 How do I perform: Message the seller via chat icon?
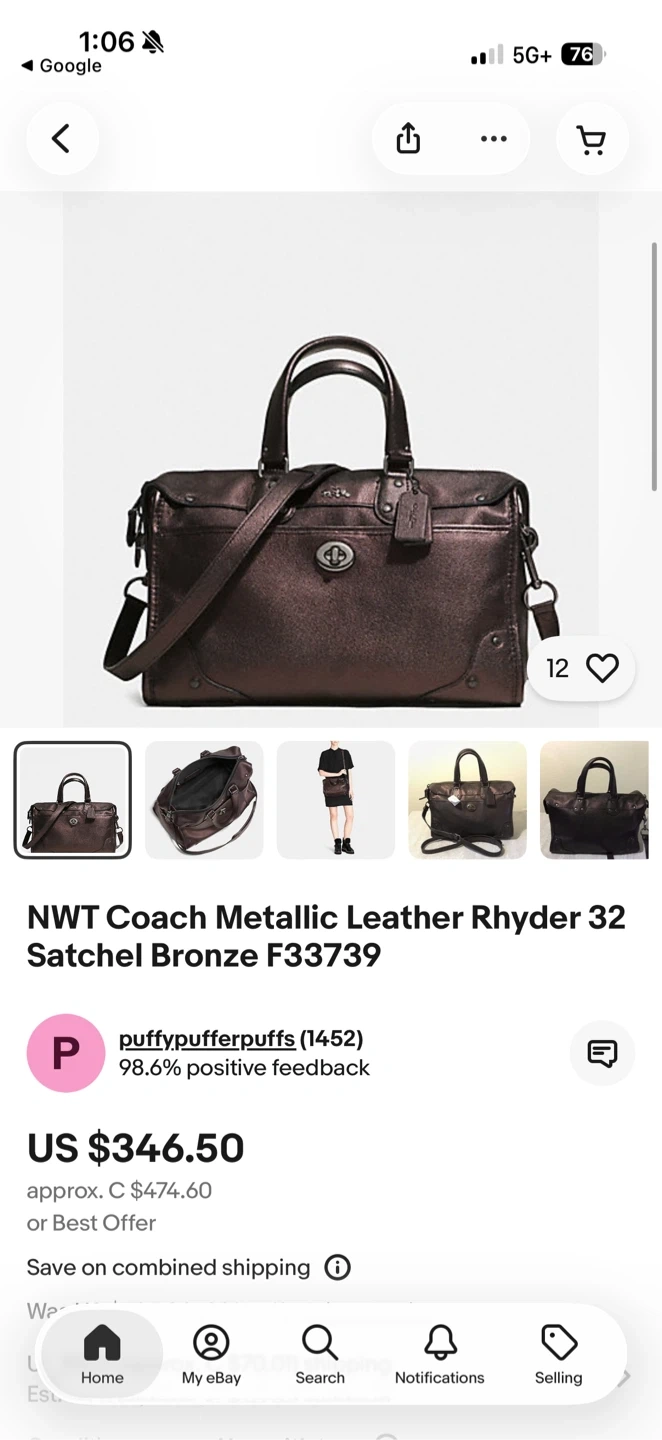[x=602, y=1053]
